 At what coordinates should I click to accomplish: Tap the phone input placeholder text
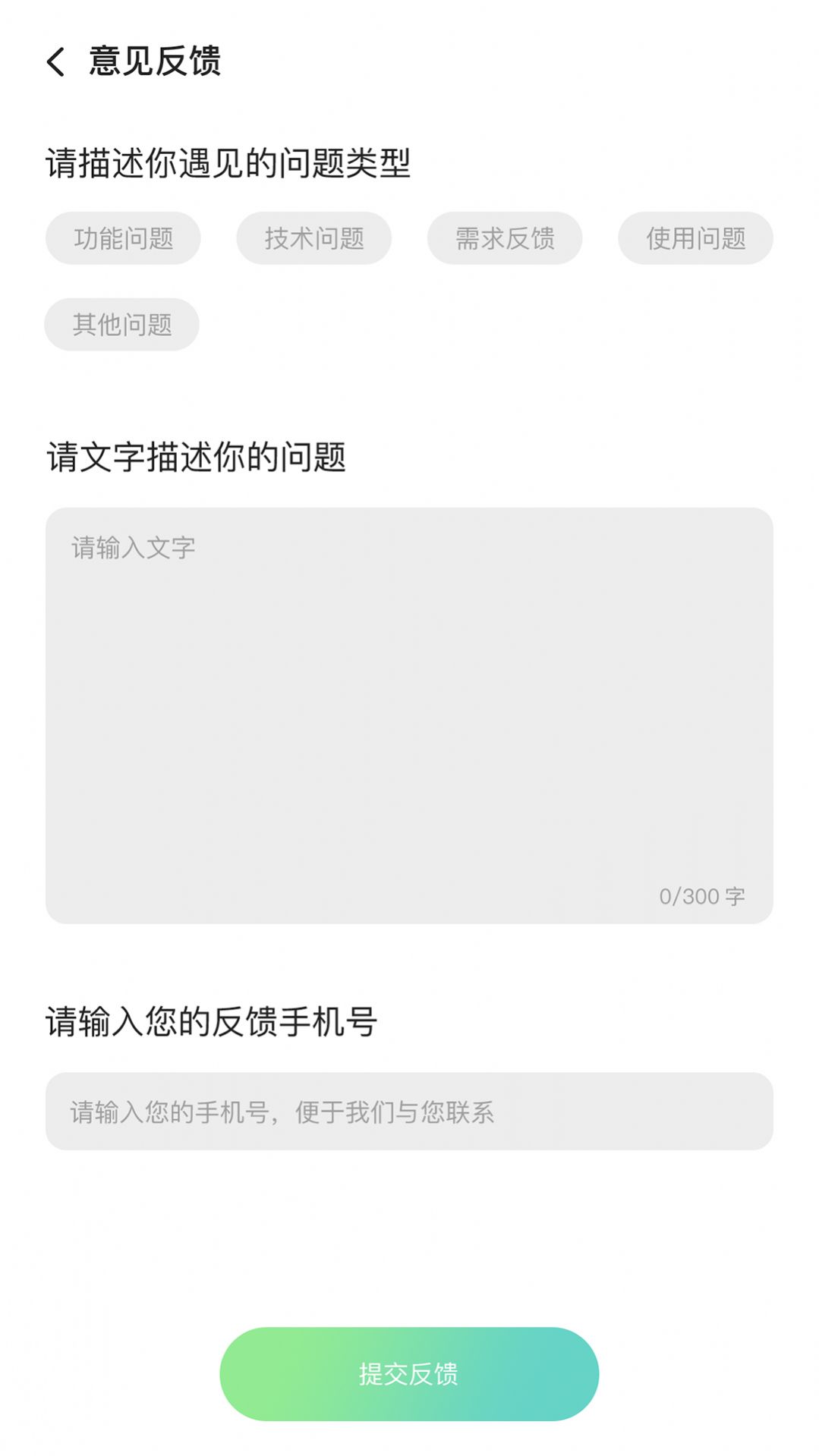tap(282, 1114)
